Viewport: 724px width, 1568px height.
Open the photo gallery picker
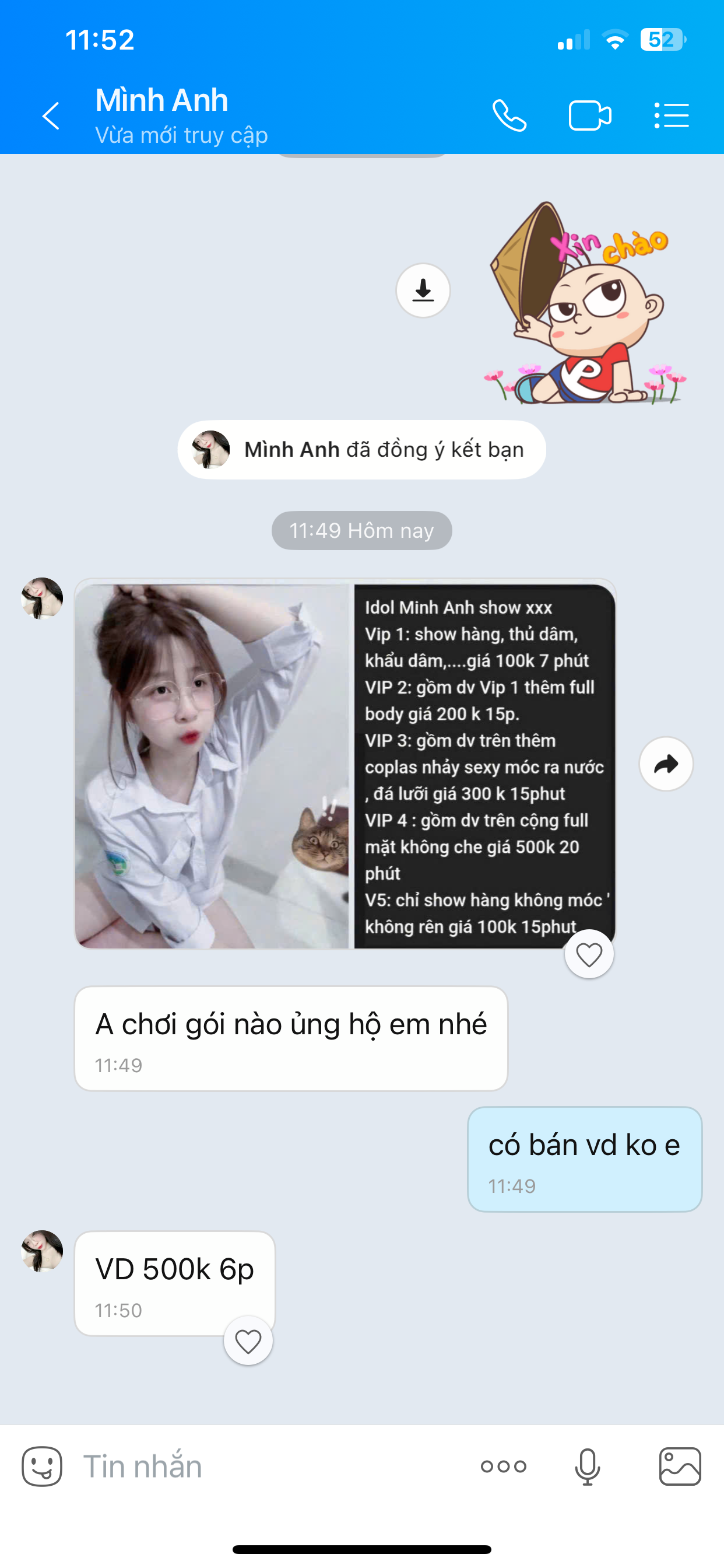click(x=680, y=1466)
